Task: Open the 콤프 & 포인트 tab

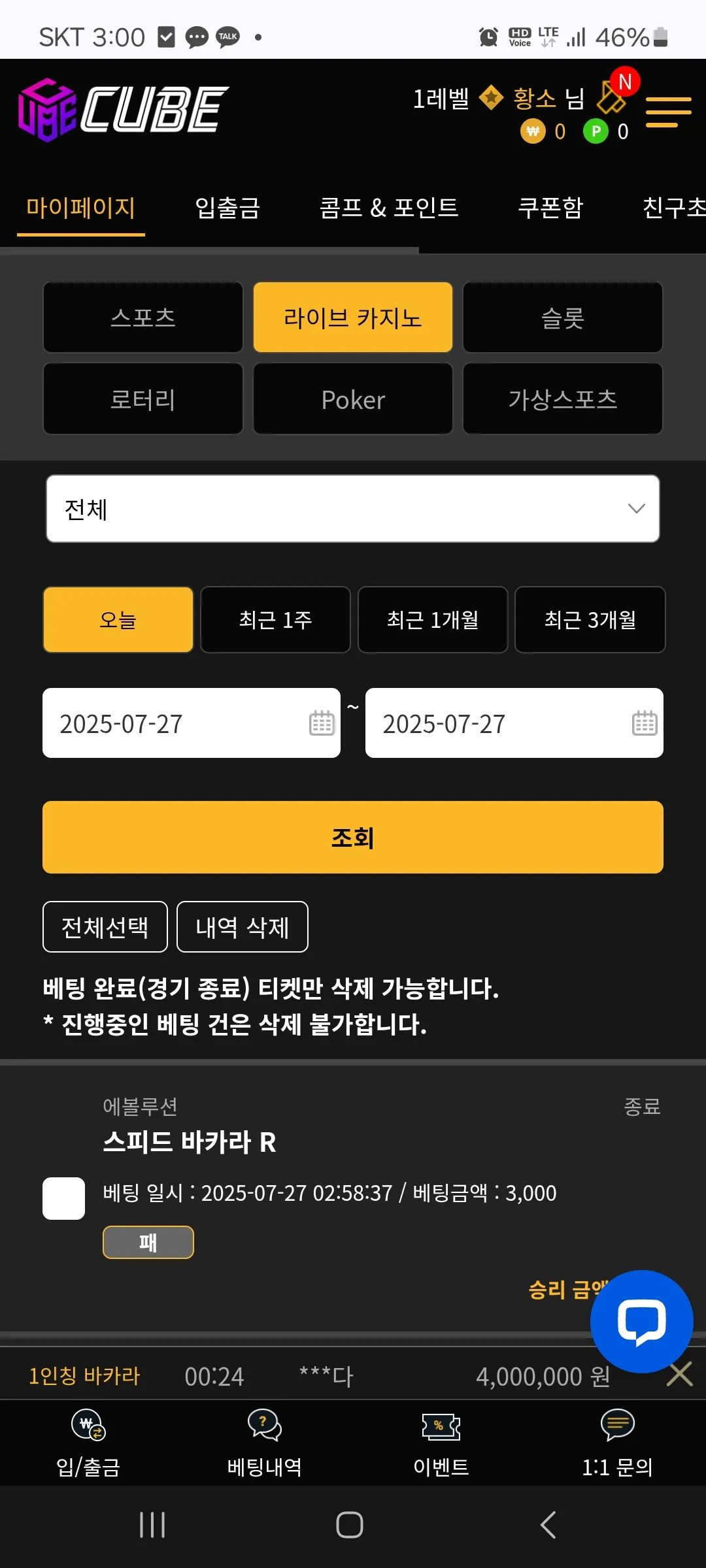Action: pos(388,208)
